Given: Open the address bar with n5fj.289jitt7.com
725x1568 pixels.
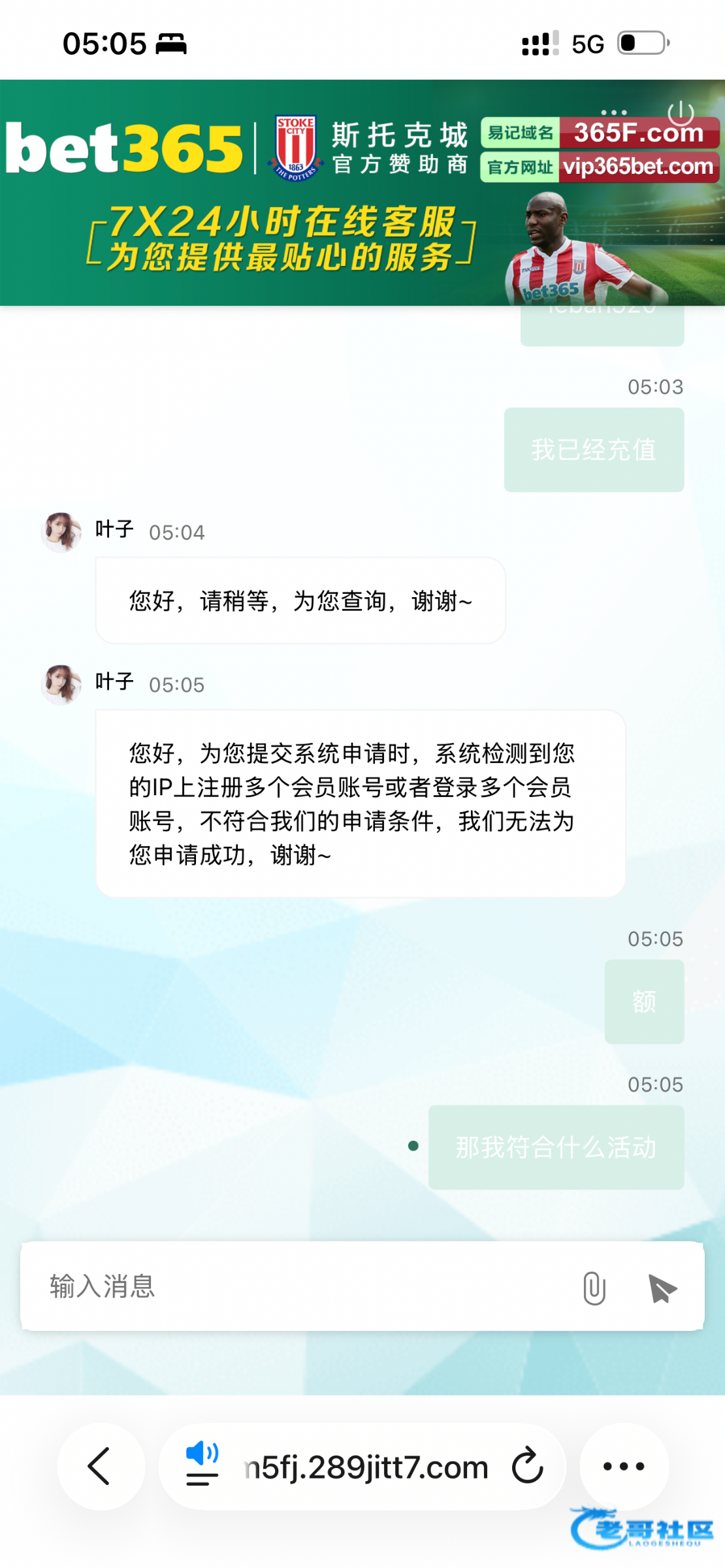Looking at the screenshot, I should pyautogui.click(x=366, y=1467).
